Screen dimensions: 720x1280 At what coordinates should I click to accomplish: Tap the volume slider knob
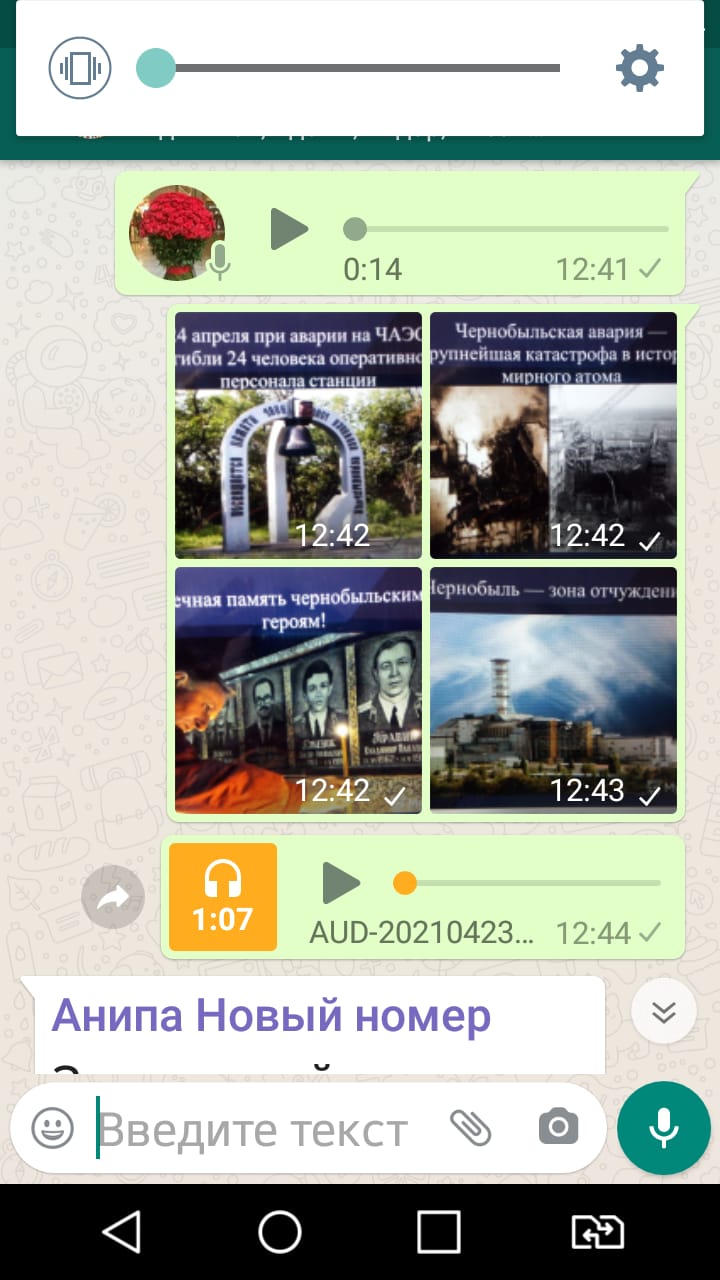(156, 68)
